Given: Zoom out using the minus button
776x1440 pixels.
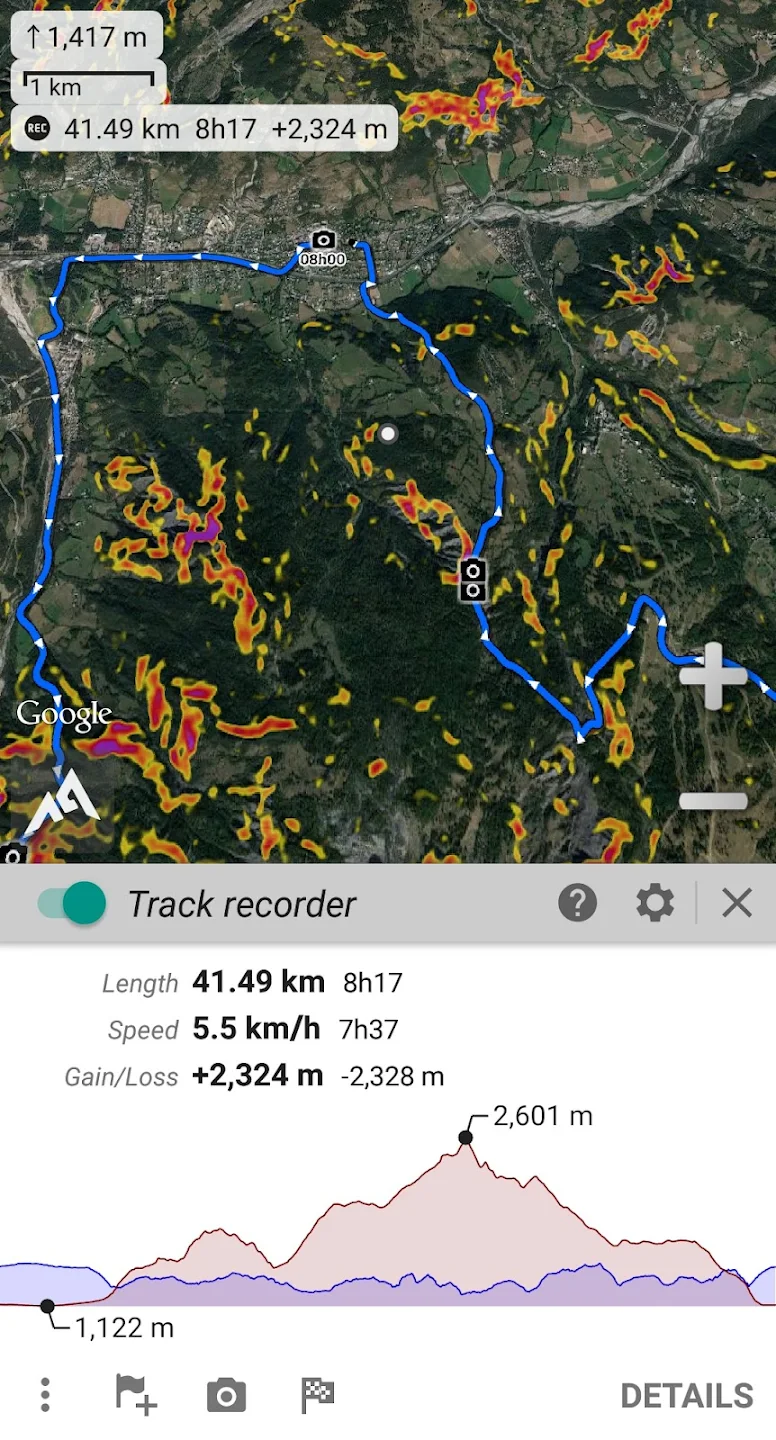Looking at the screenshot, I should point(713,800).
